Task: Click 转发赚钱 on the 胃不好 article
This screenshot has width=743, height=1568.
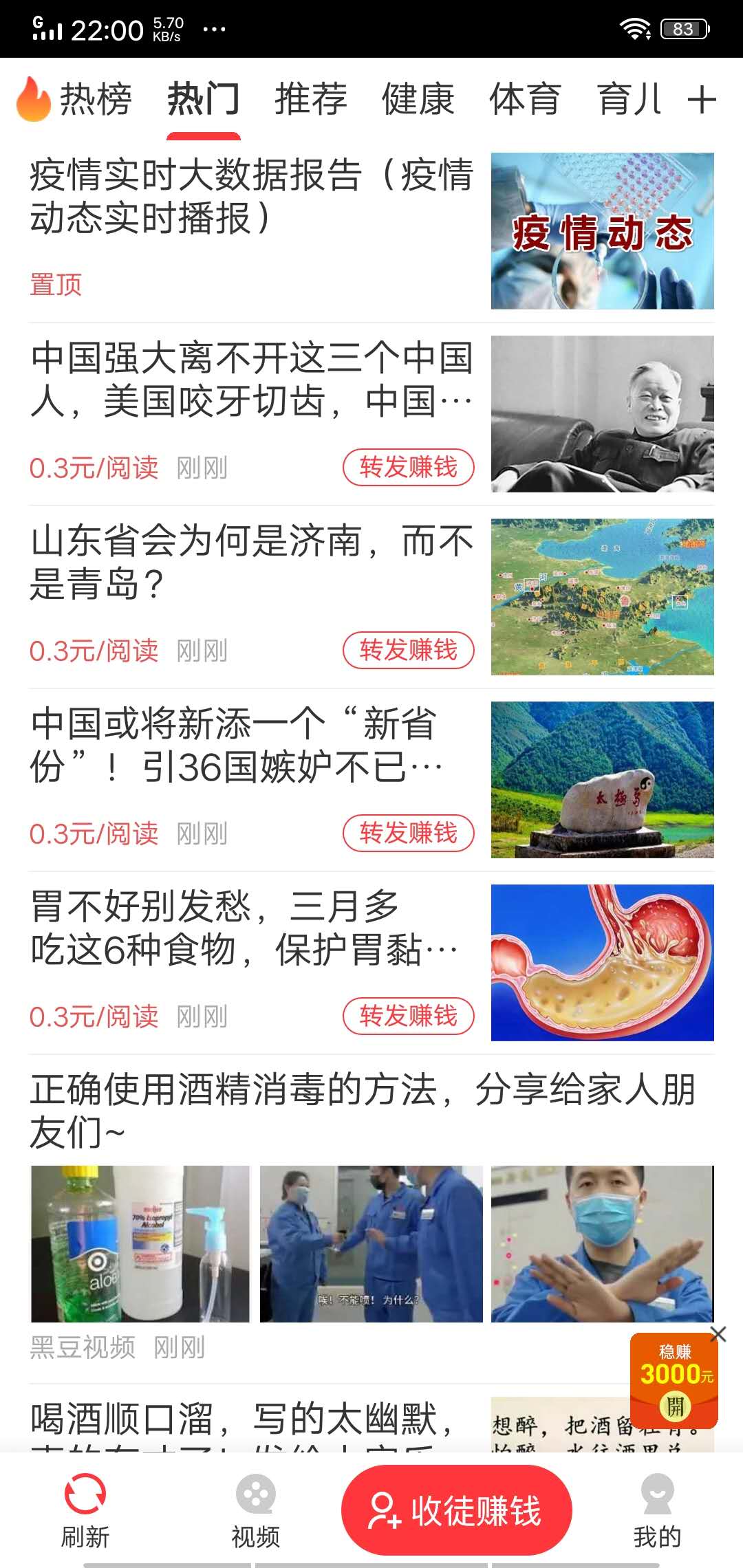Action: coord(408,1015)
